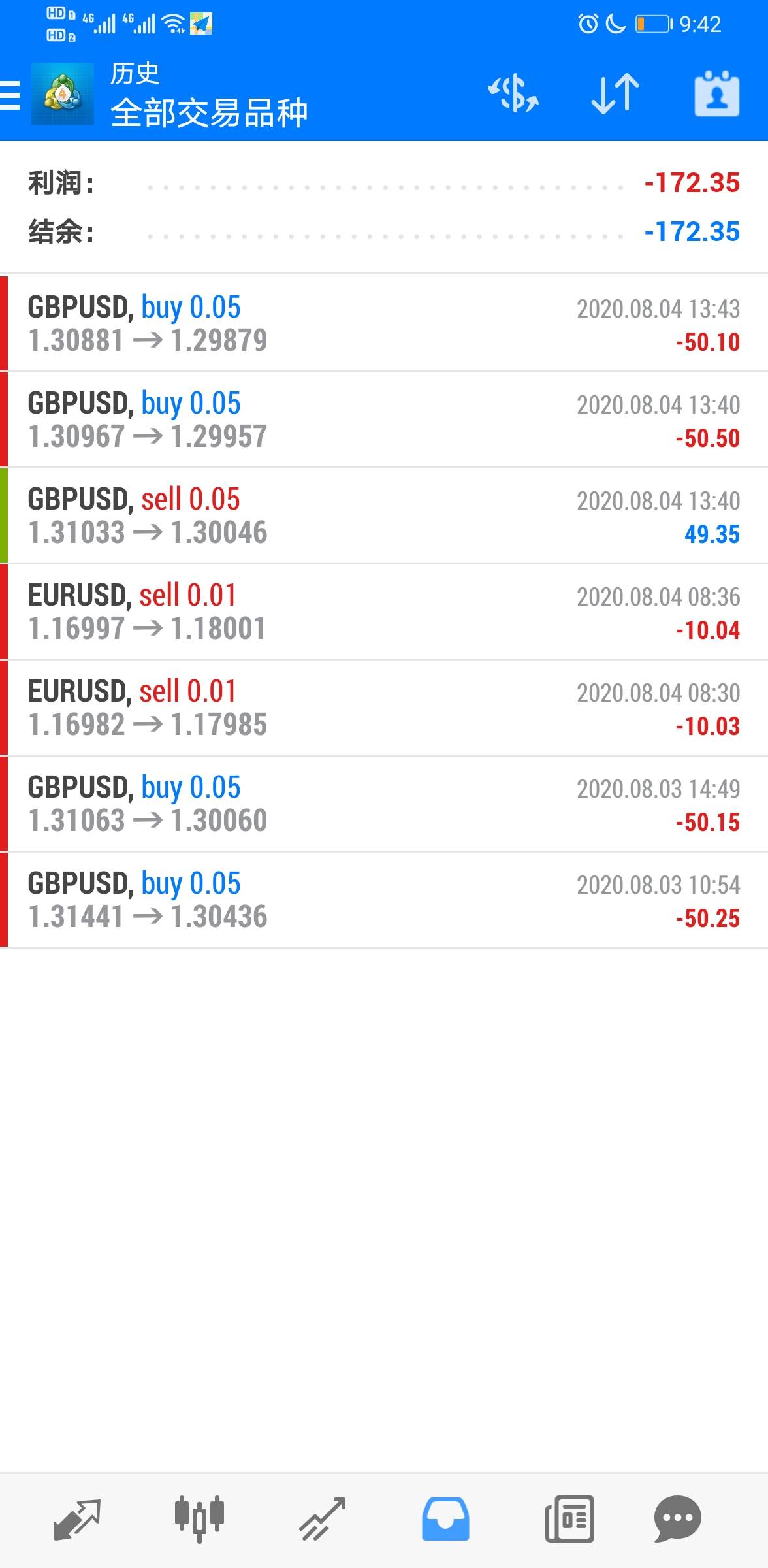The width and height of the screenshot is (768, 1568).
Task: Open EURUSD sell trade closed at -10.04
Action: click(384, 612)
